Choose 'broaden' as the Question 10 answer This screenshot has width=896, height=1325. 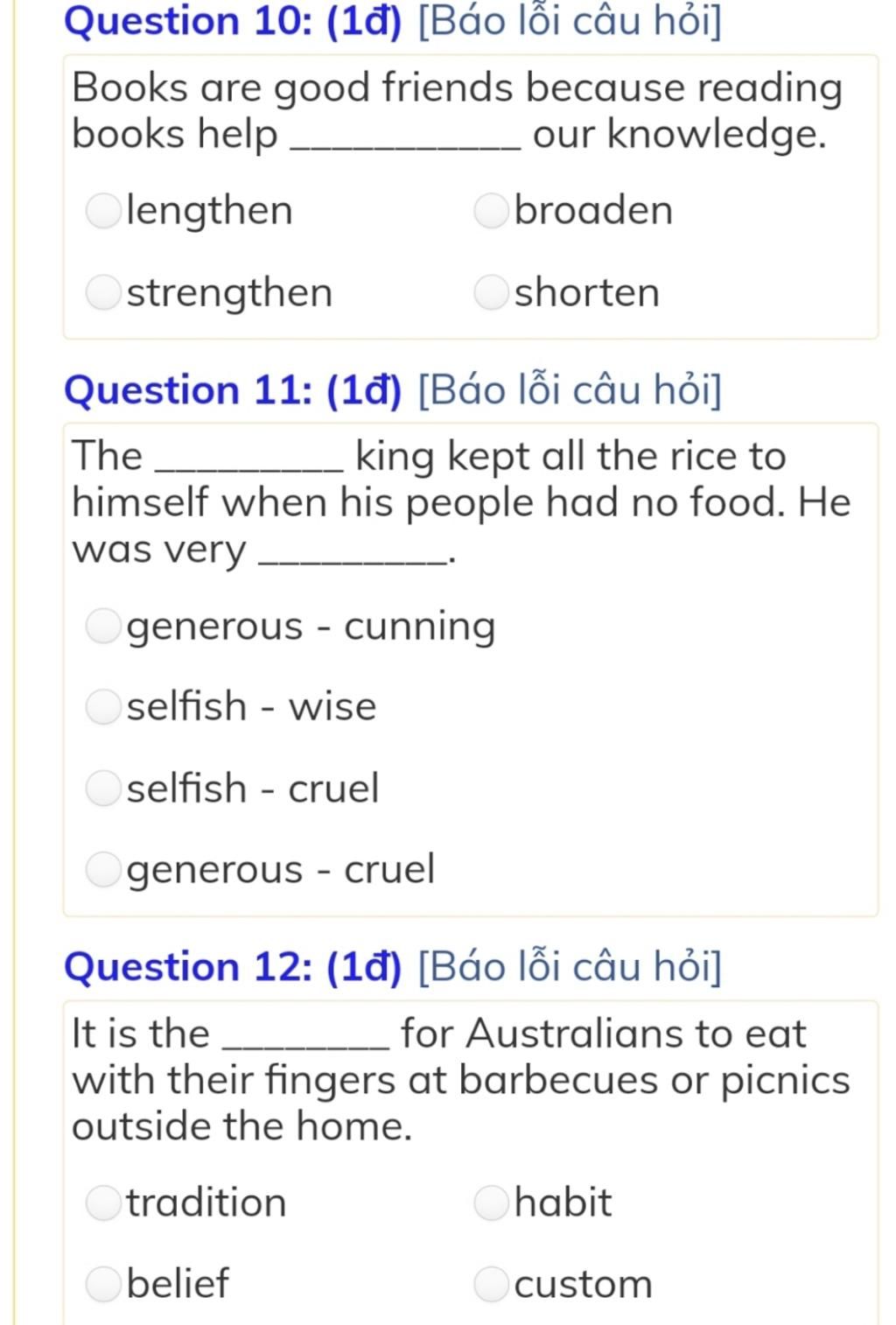pos(491,211)
